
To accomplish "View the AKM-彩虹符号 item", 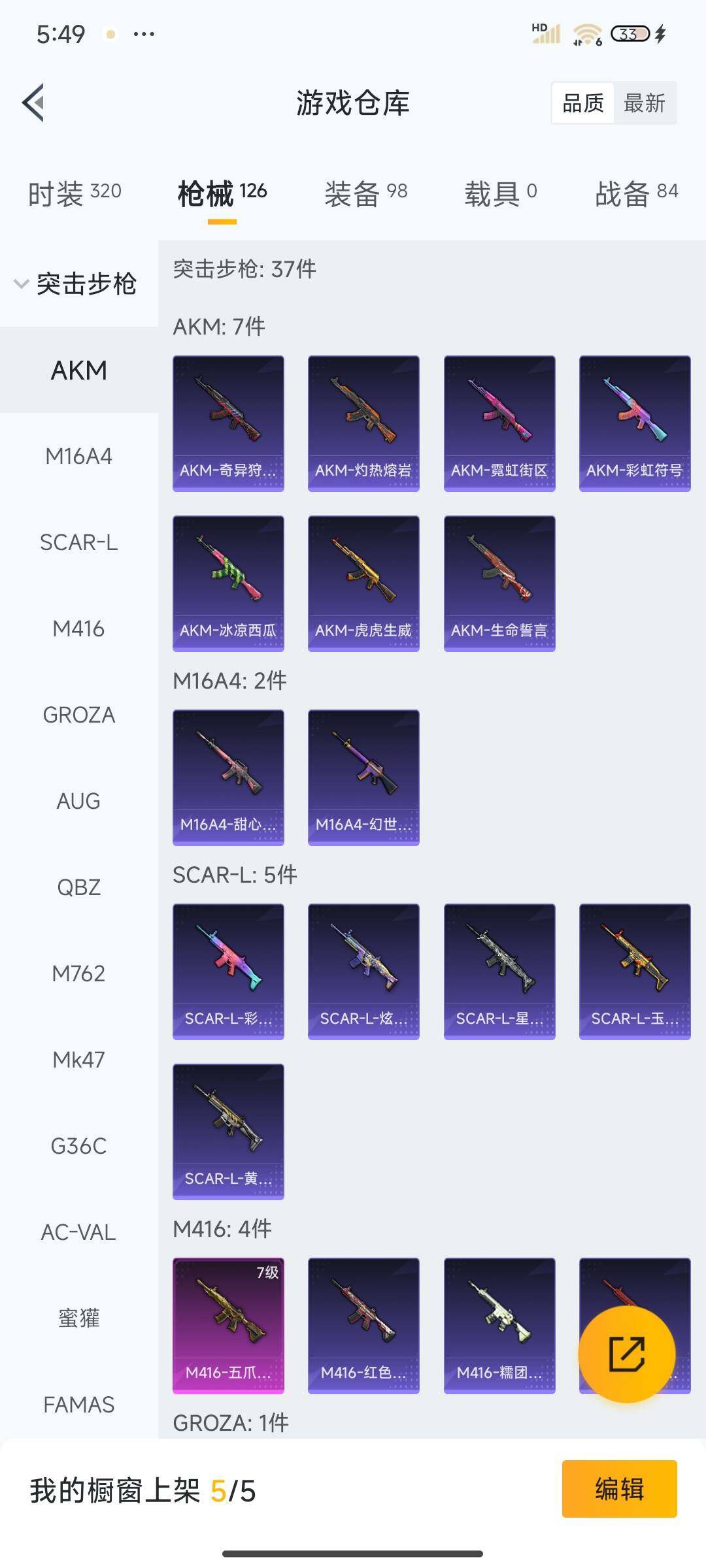I will pyautogui.click(x=635, y=423).
